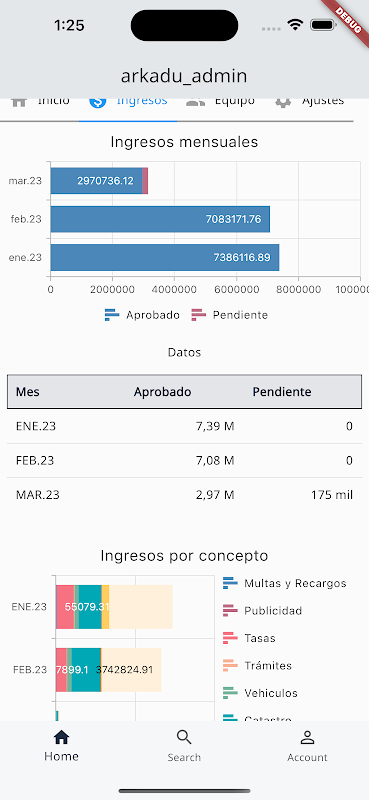Open Home in bottom navigation
Screen dimensions: 369x800
(x=61, y=746)
